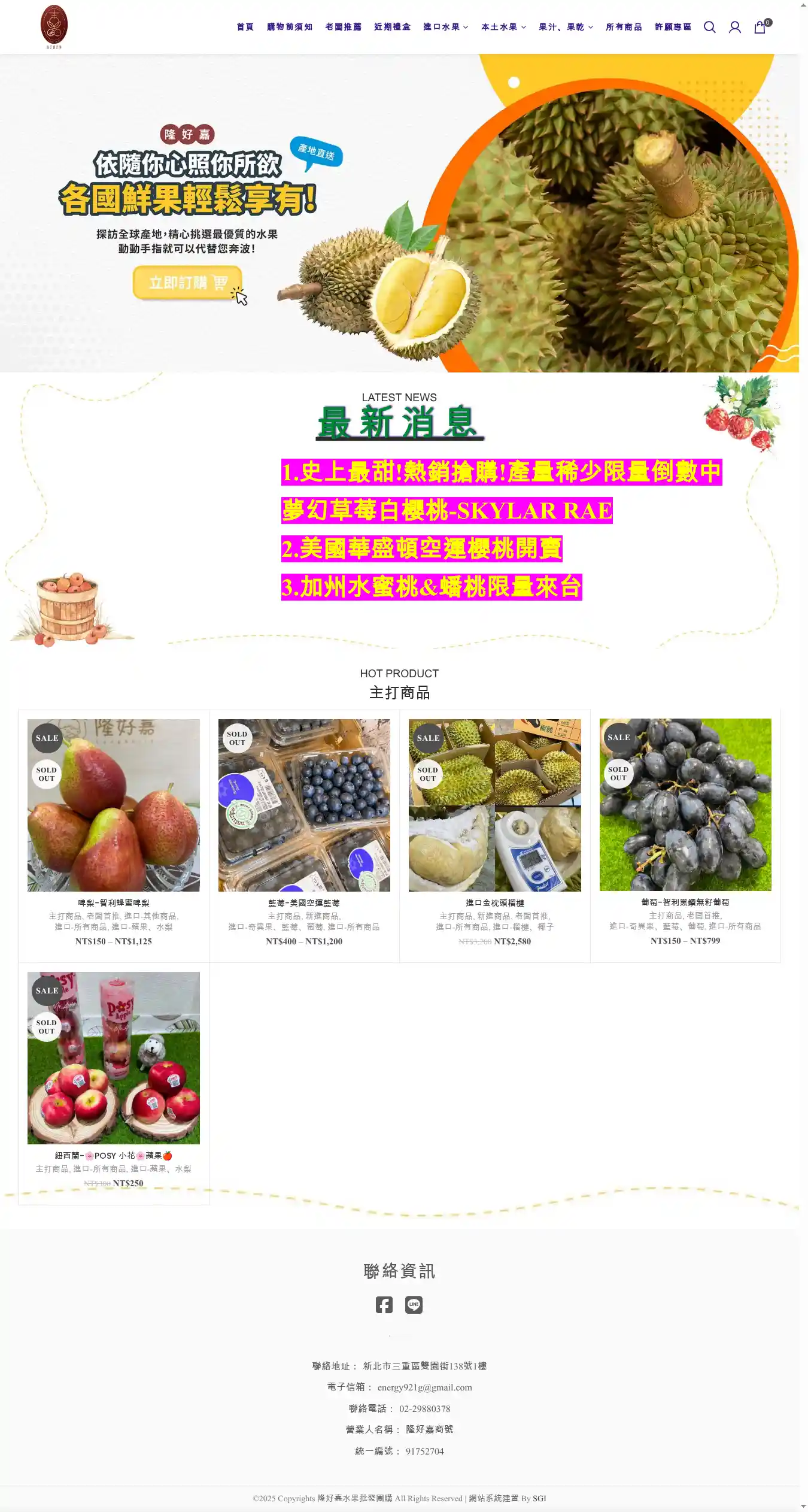The image size is (808, 1512).
Task: Open the 藍莓-美國空運藍莓 product card
Action: (304, 805)
